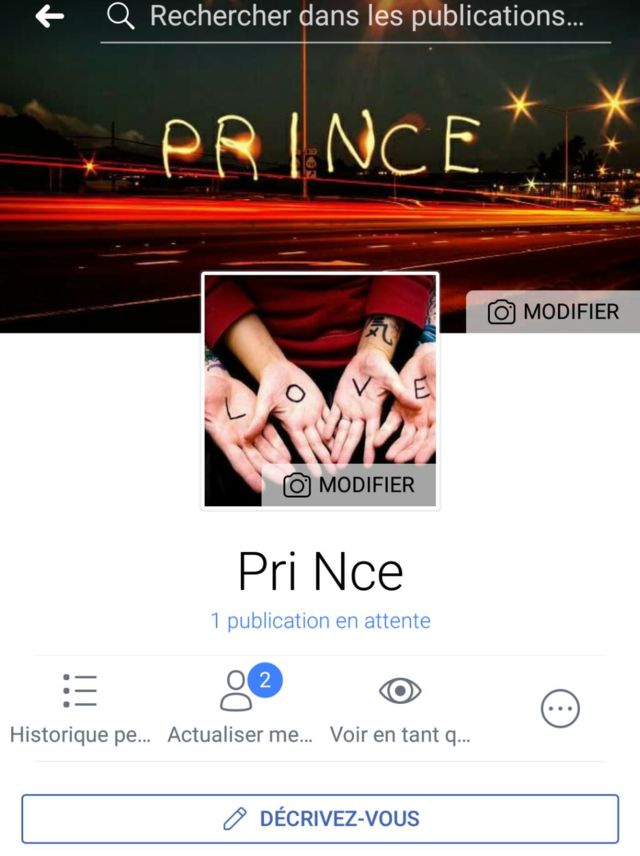This screenshot has height=856, width=640.
Task: Open Historique personnel activity log
Action: tap(80, 708)
